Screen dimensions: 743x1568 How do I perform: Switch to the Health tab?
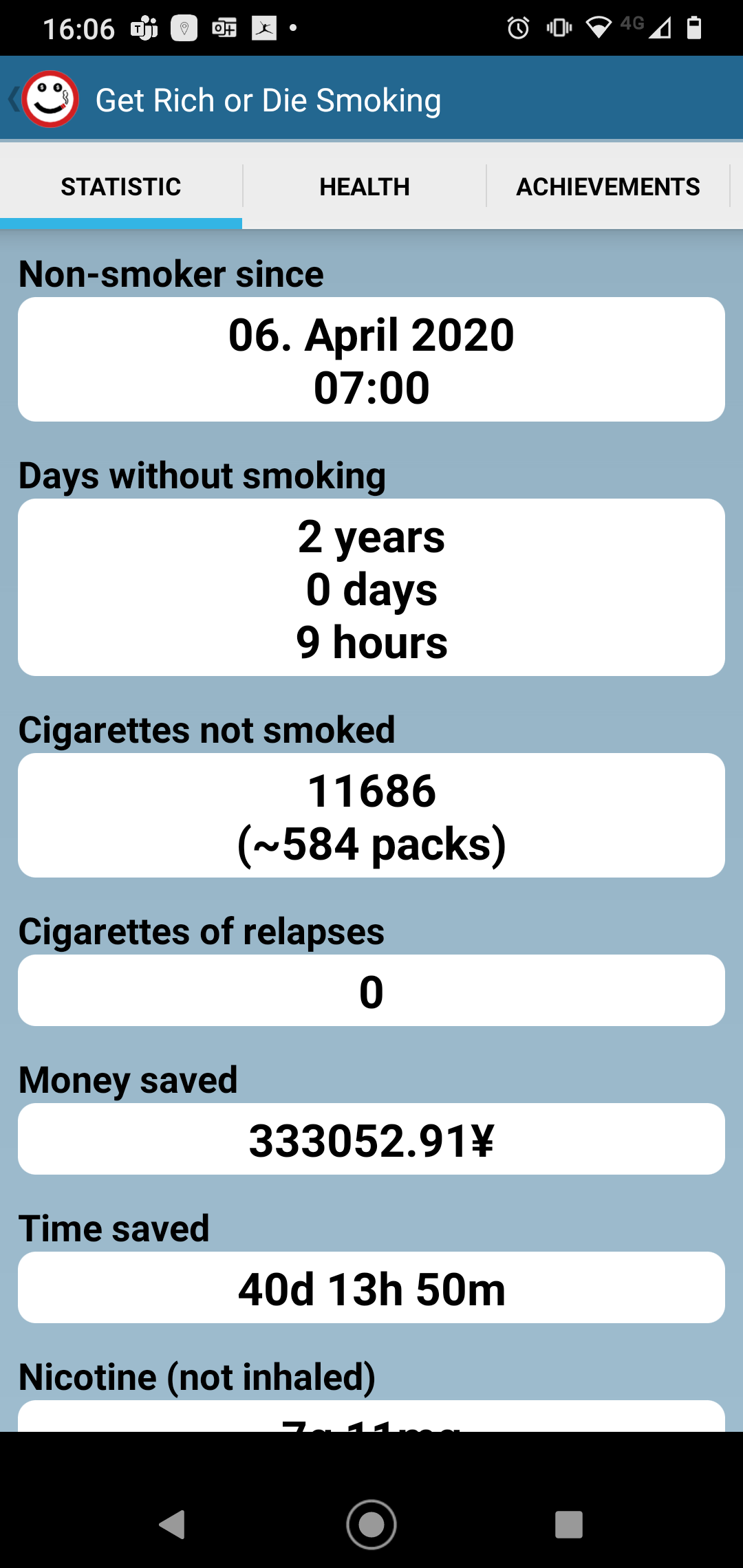point(365,186)
